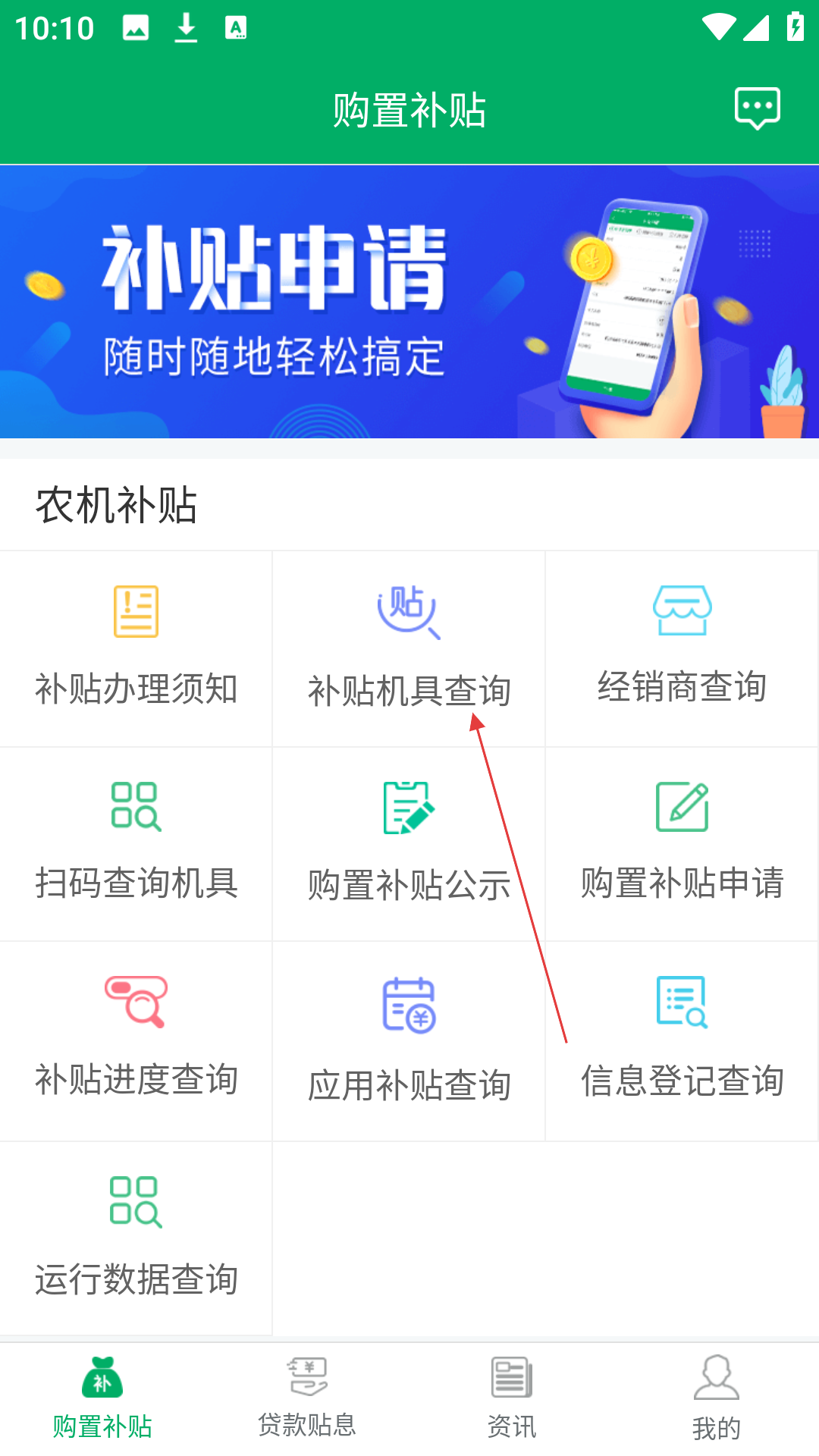Open 经销商查询

click(682, 649)
